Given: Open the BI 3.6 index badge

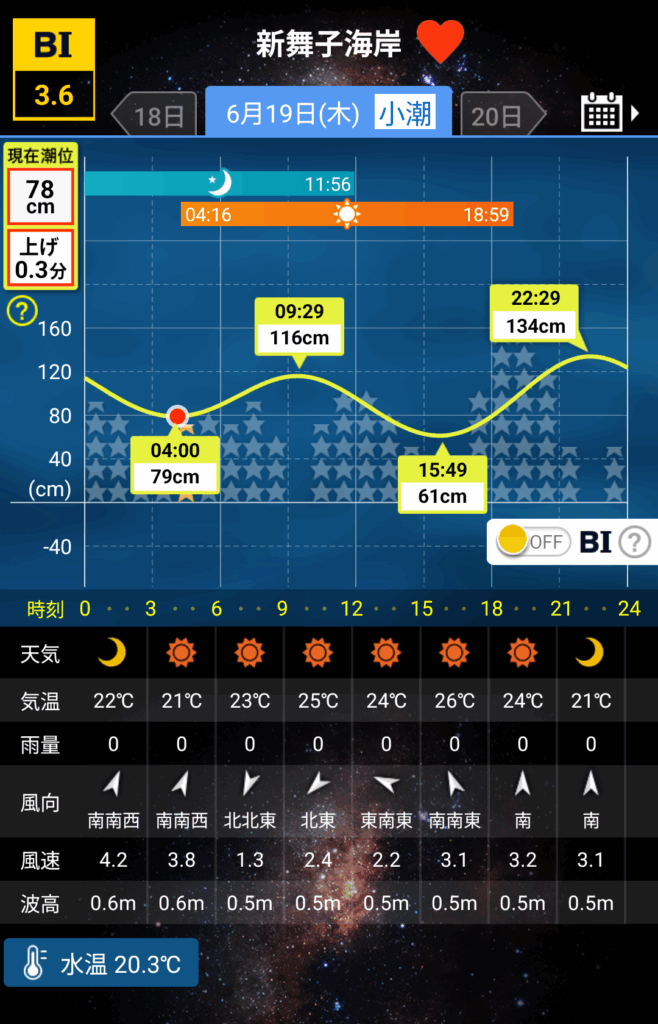Looking at the screenshot, I should point(53,69).
